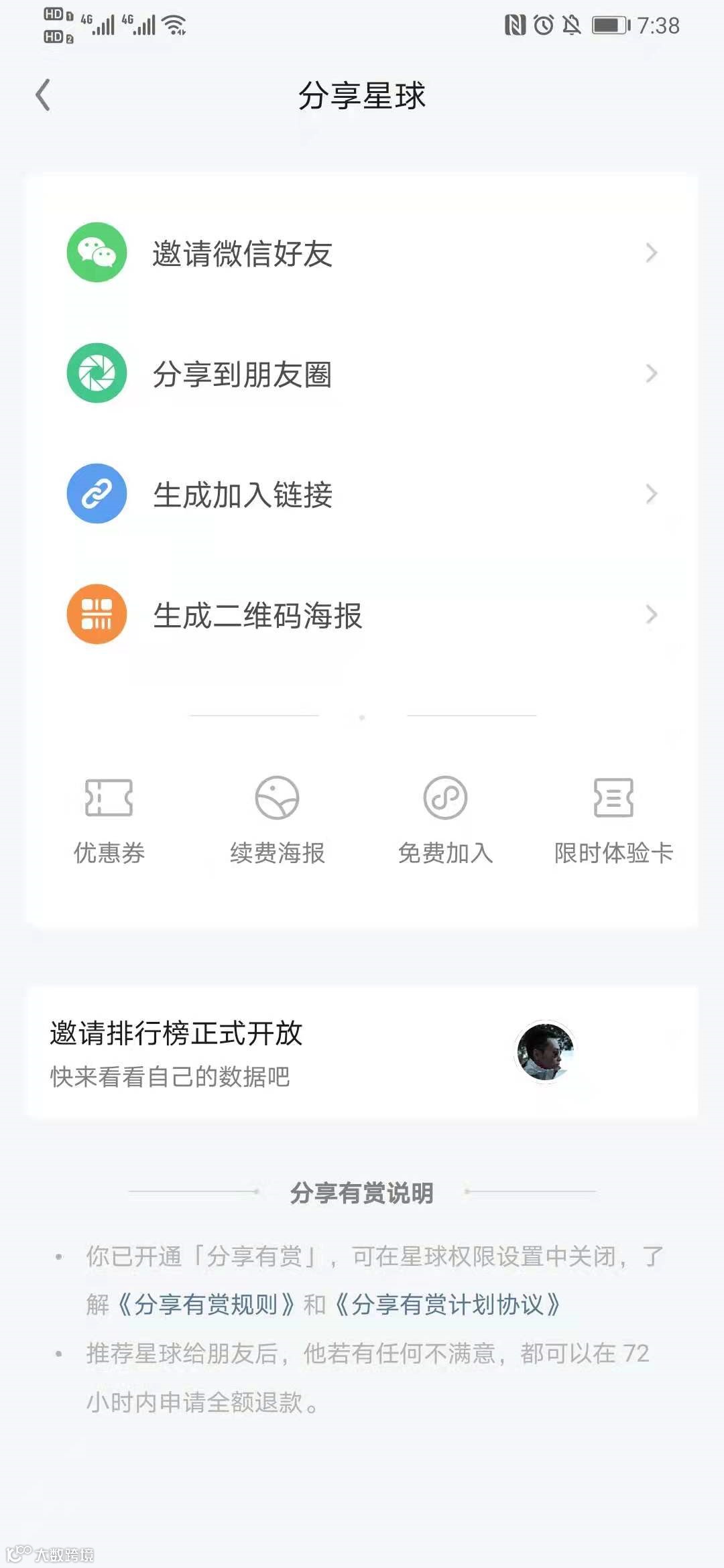View 邀请排行榜正式开放 card
The image size is (724, 1568).
point(362,1052)
